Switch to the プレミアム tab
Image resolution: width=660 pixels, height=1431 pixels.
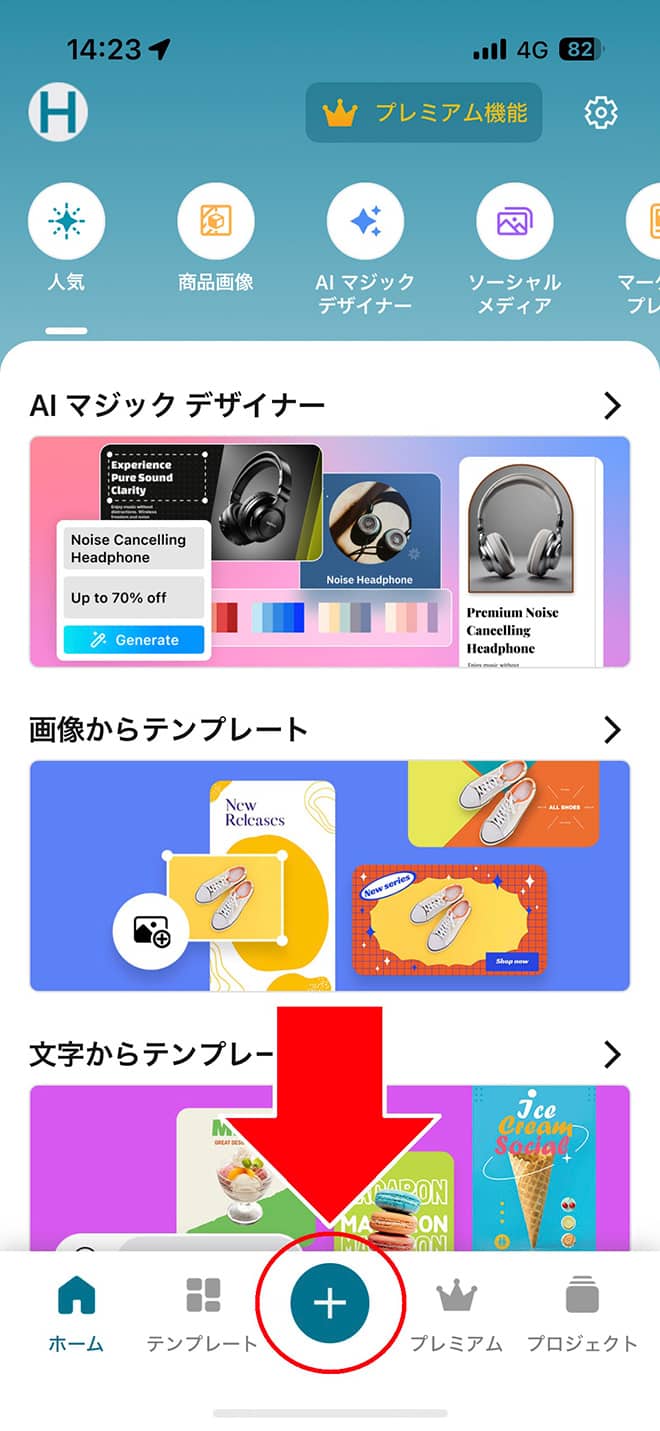click(456, 1312)
